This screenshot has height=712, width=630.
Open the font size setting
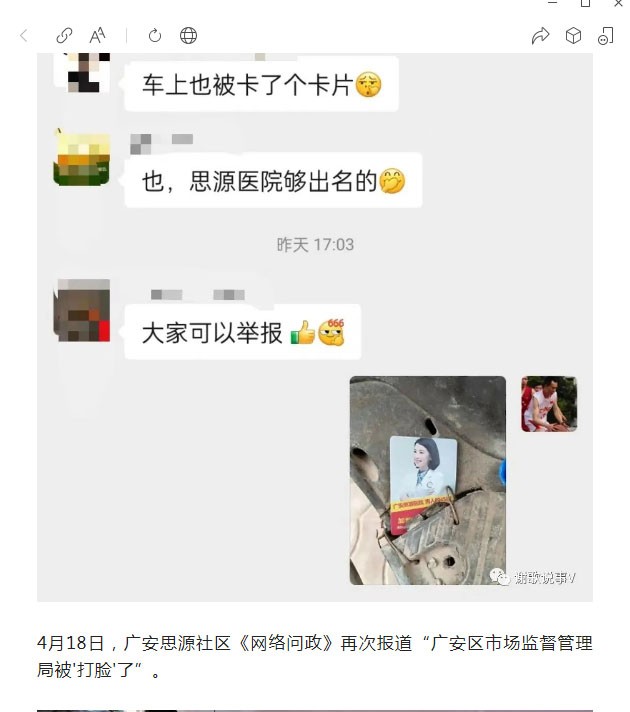[x=97, y=36]
